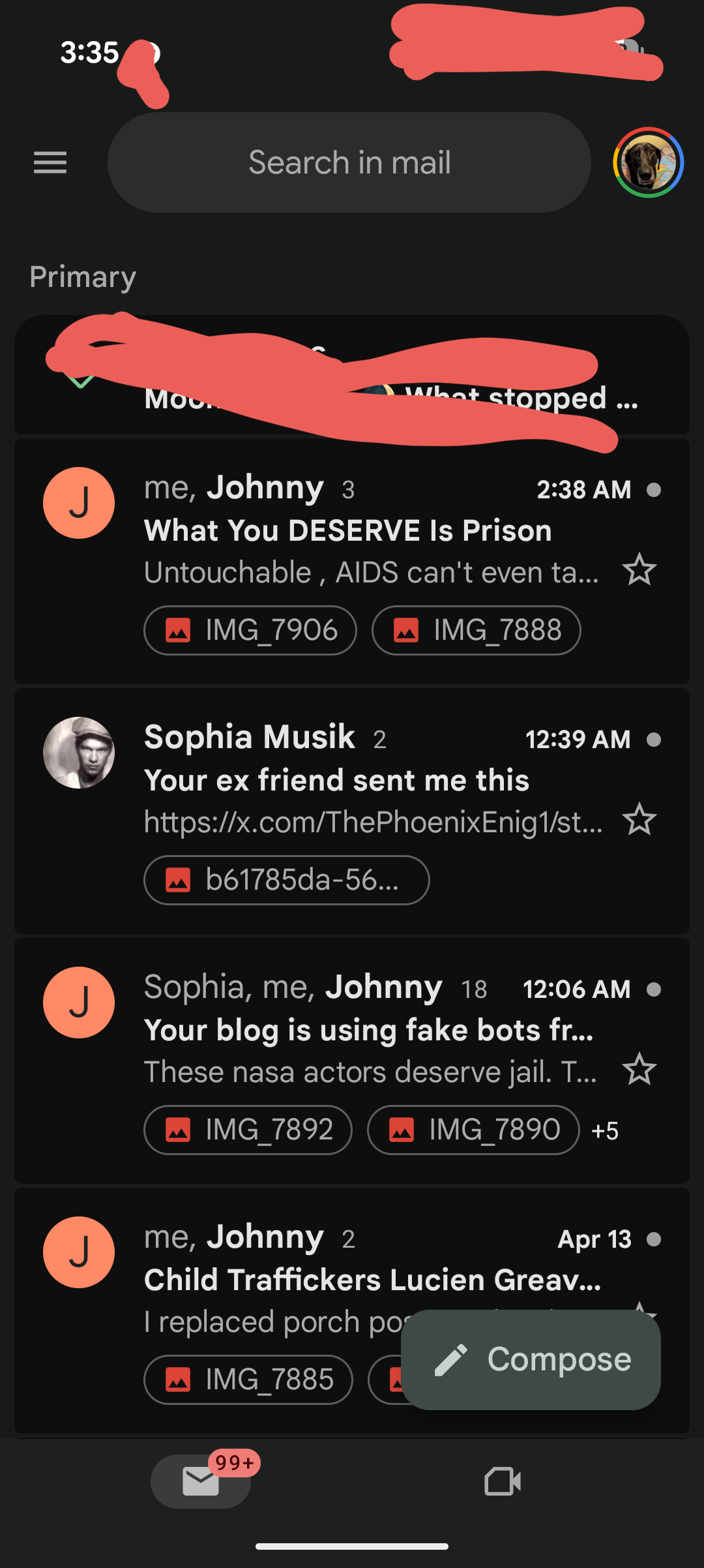Open the email "What You DESERVE Is Prison"

click(348, 530)
